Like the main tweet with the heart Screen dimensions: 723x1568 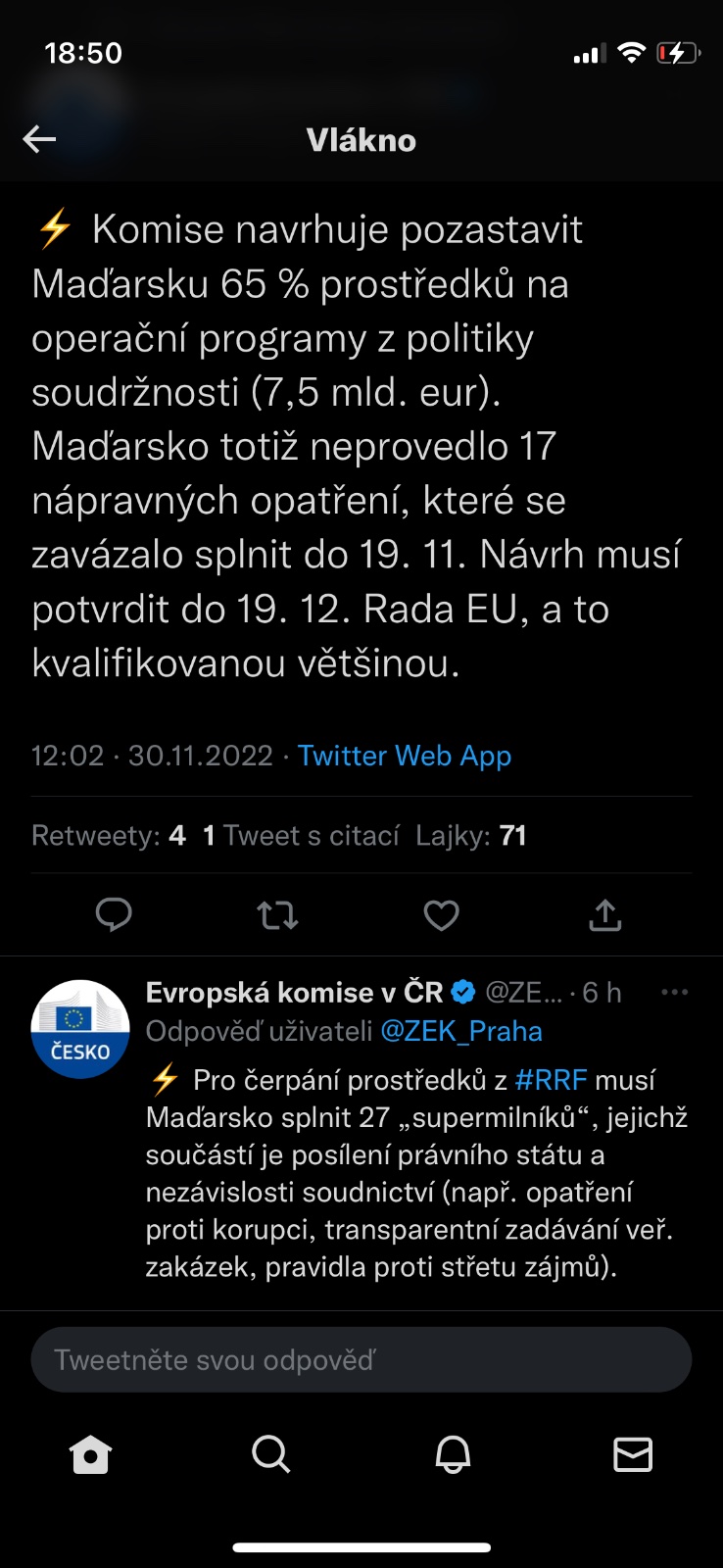[x=441, y=915]
